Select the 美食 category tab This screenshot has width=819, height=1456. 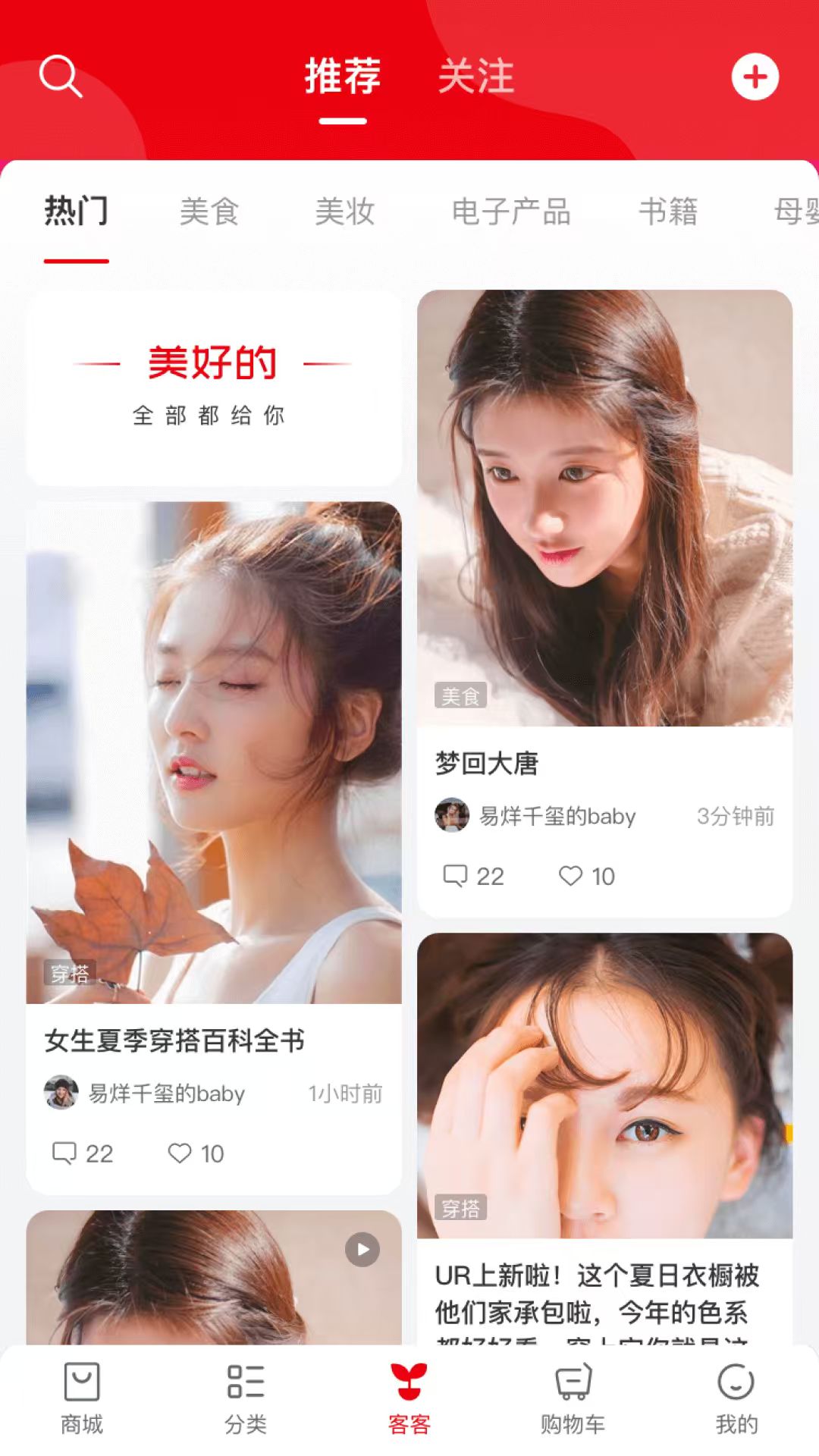tap(210, 212)
